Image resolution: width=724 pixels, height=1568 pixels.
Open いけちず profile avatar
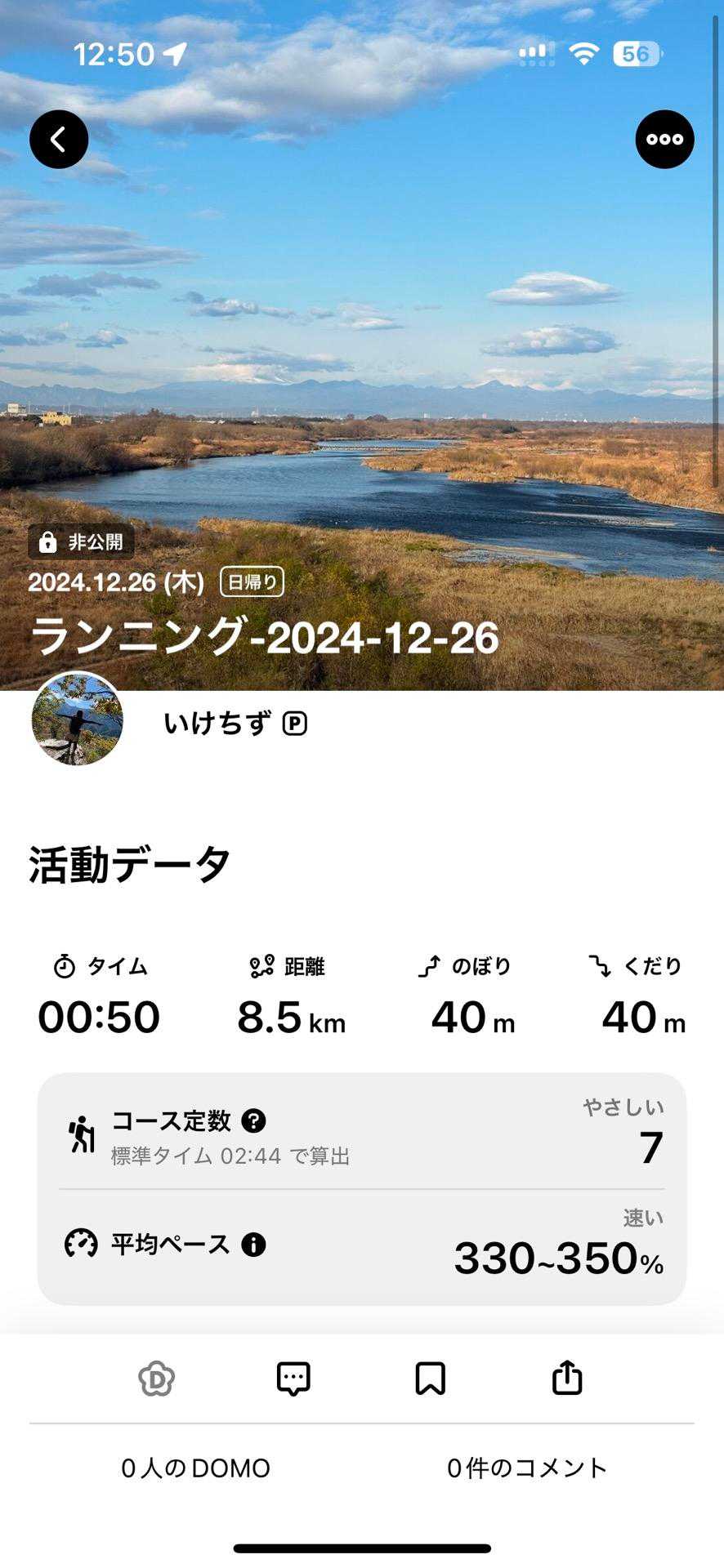pos(78,719)
